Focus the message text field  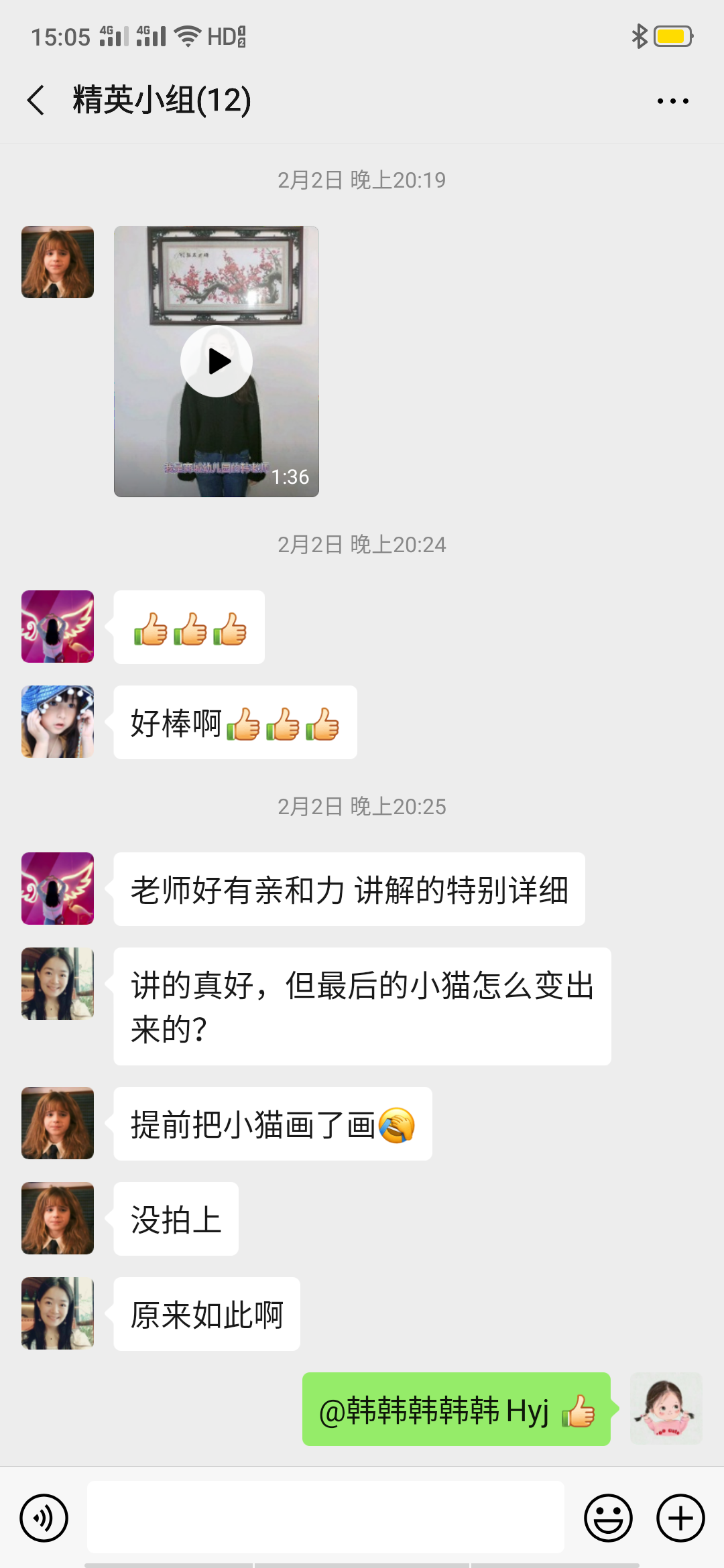pyautogui.click(x=326, y=1518)
